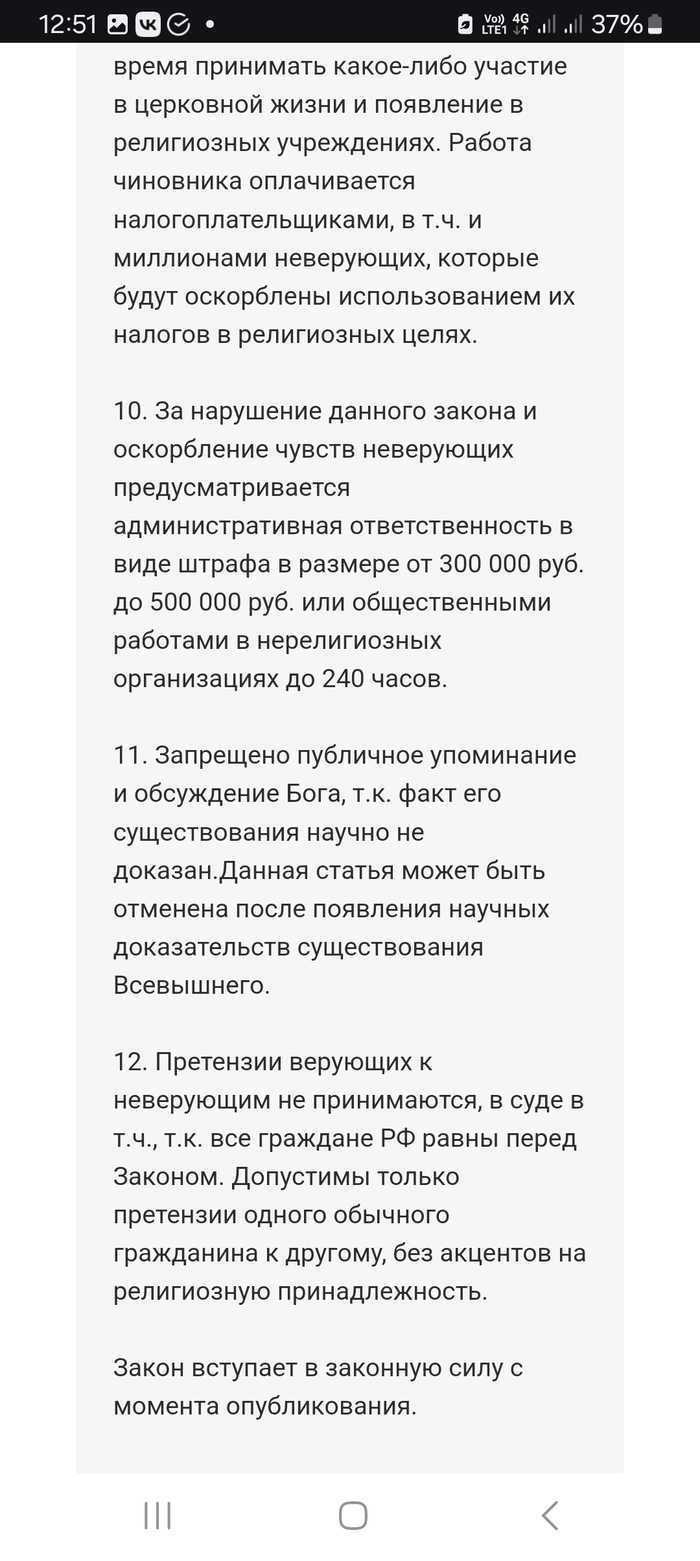Go back with the navigation bar arrow
Viewport: 700px width, 1561px height.
(549, 1515)
